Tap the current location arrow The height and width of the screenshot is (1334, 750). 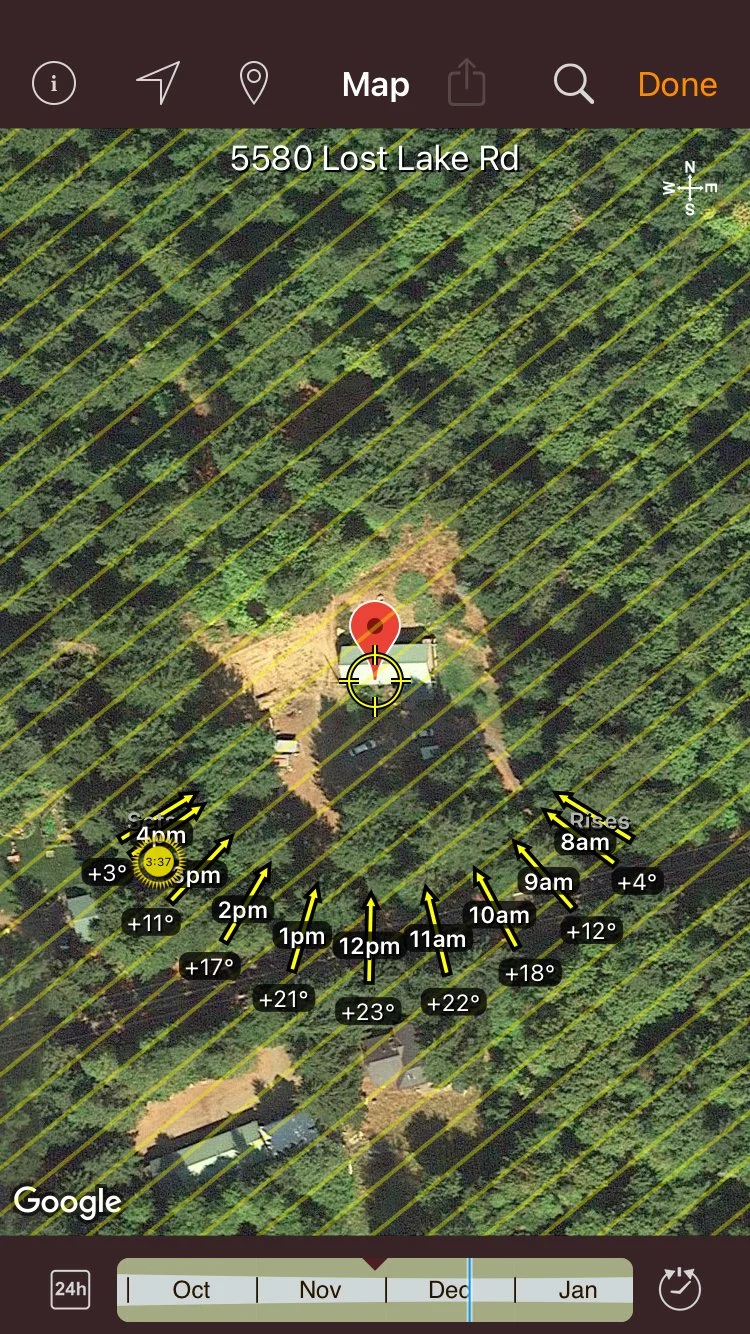click(x=158, y=84)
